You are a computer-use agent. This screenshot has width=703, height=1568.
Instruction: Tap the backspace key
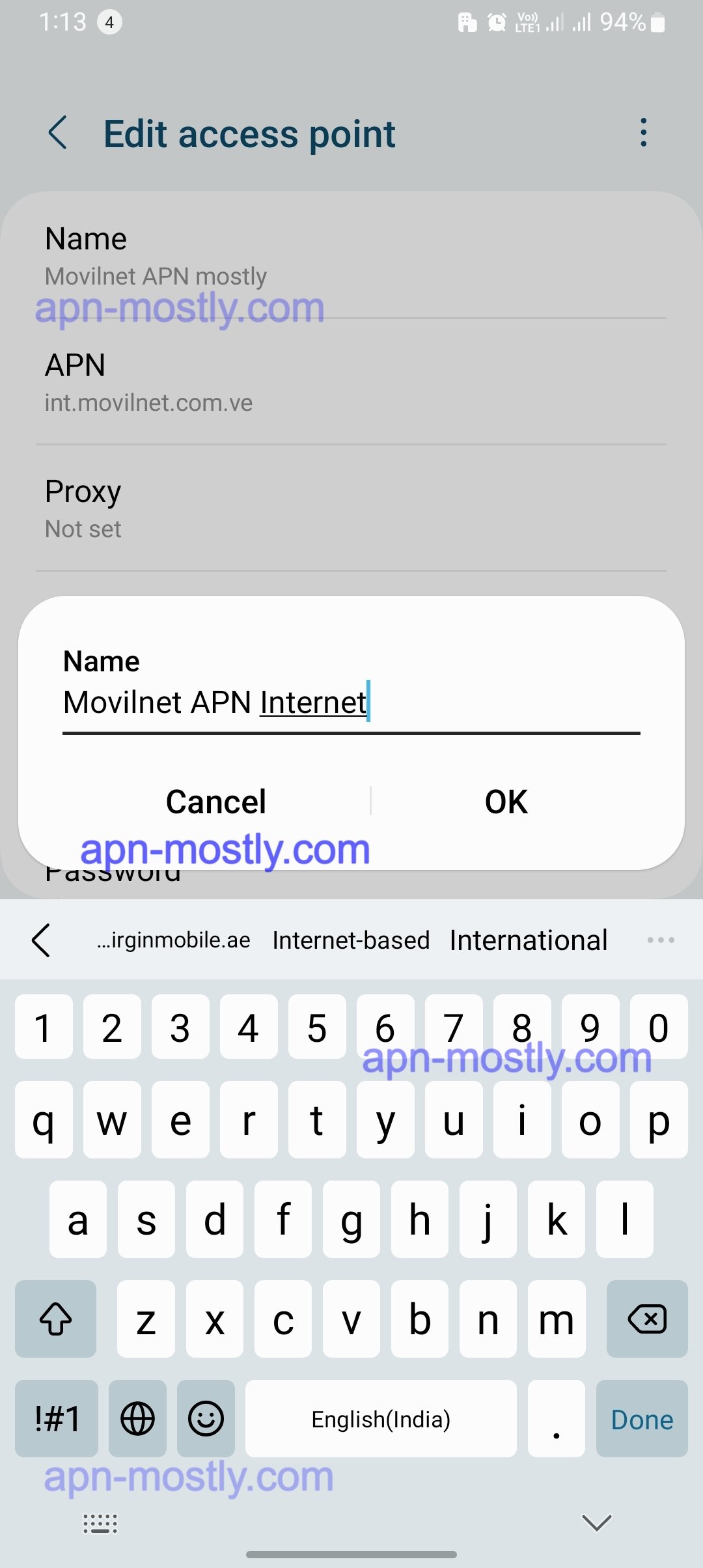[x=647, y=1320]
